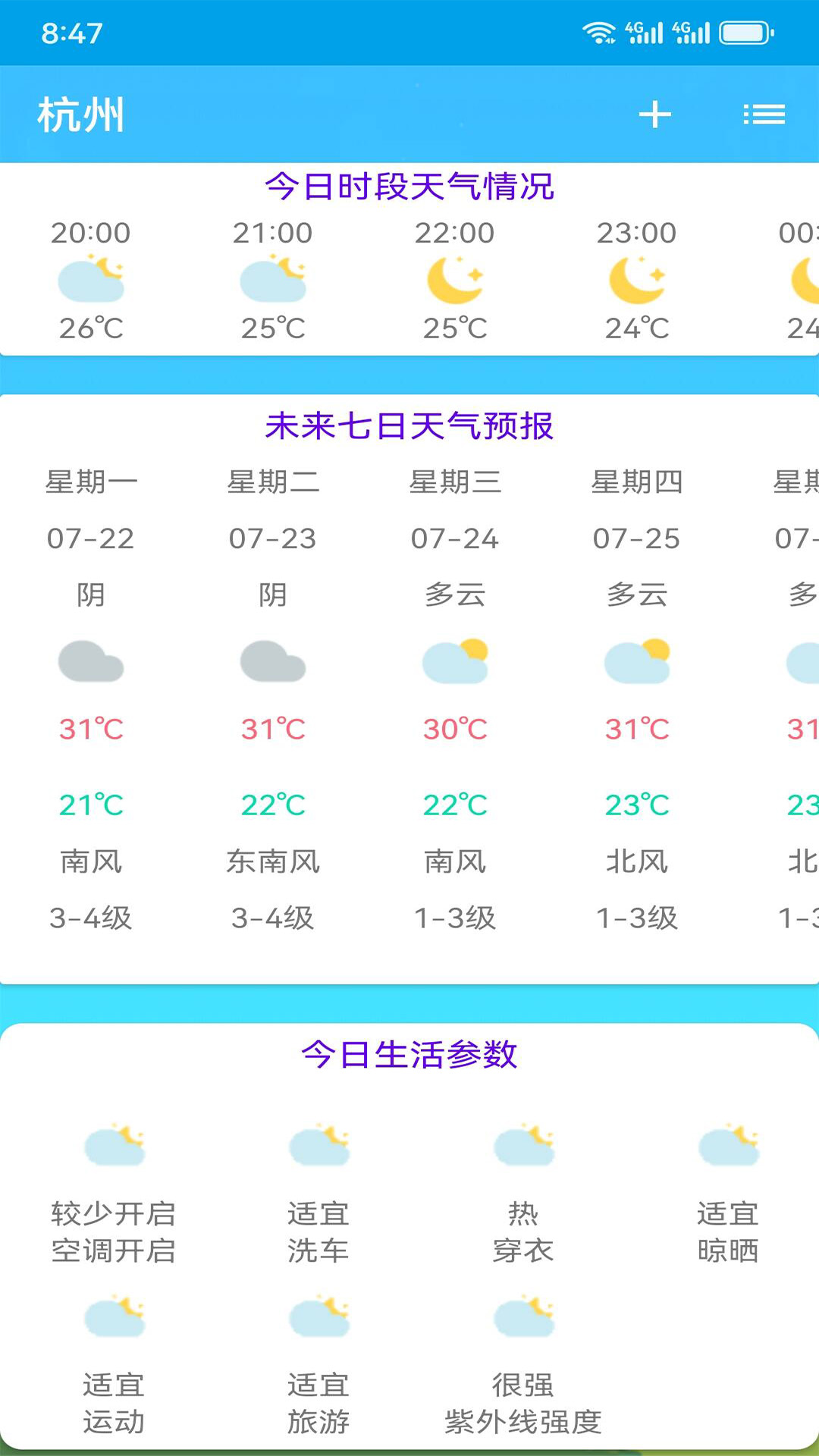
Task: Add a new city with plus icon
Action: pos(655,115)
